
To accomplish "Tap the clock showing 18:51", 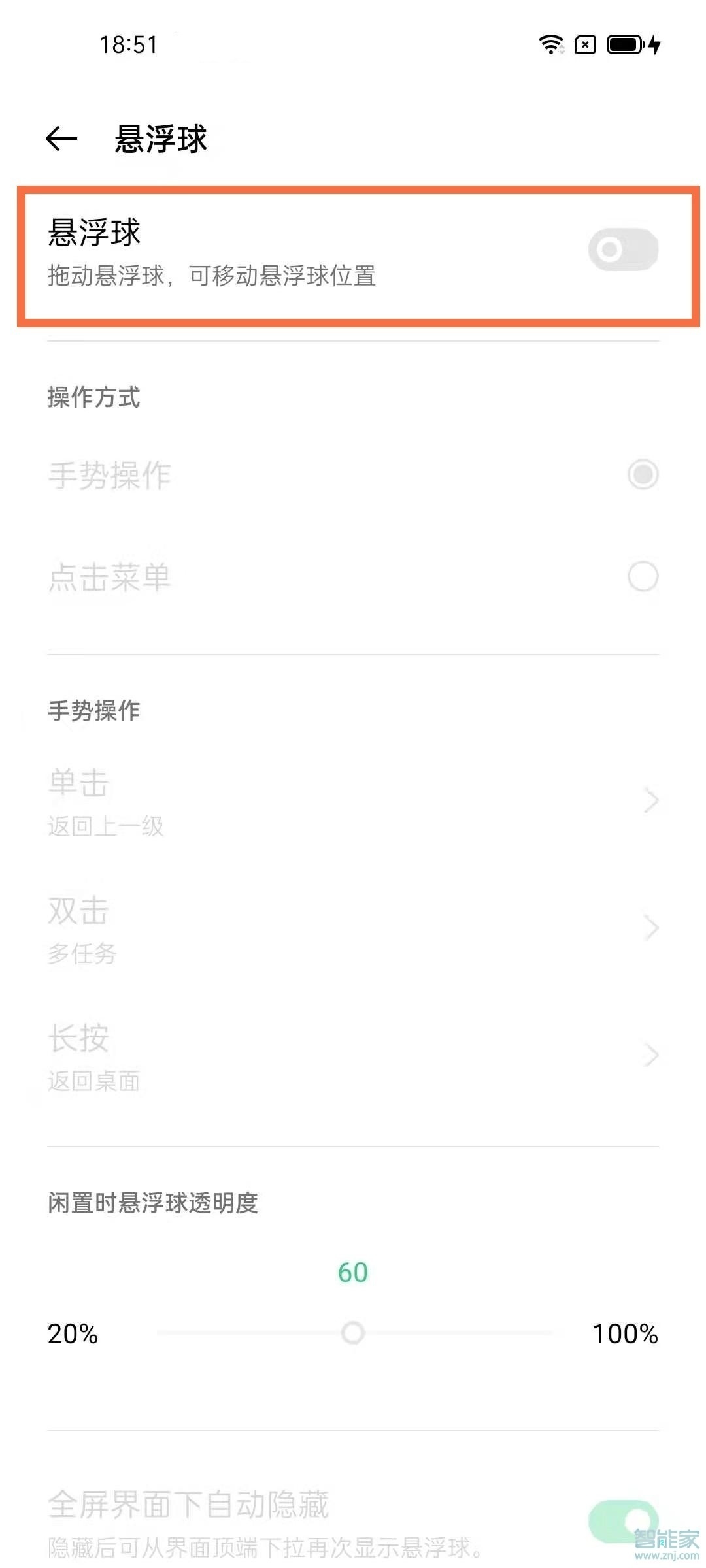I will click(x=128, y=44).
